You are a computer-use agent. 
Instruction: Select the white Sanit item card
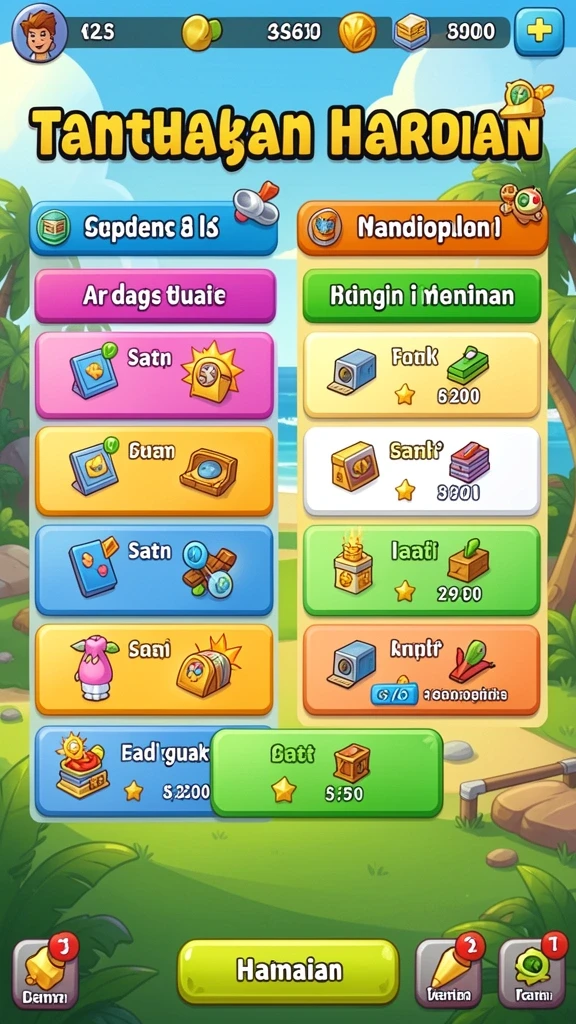422,472
